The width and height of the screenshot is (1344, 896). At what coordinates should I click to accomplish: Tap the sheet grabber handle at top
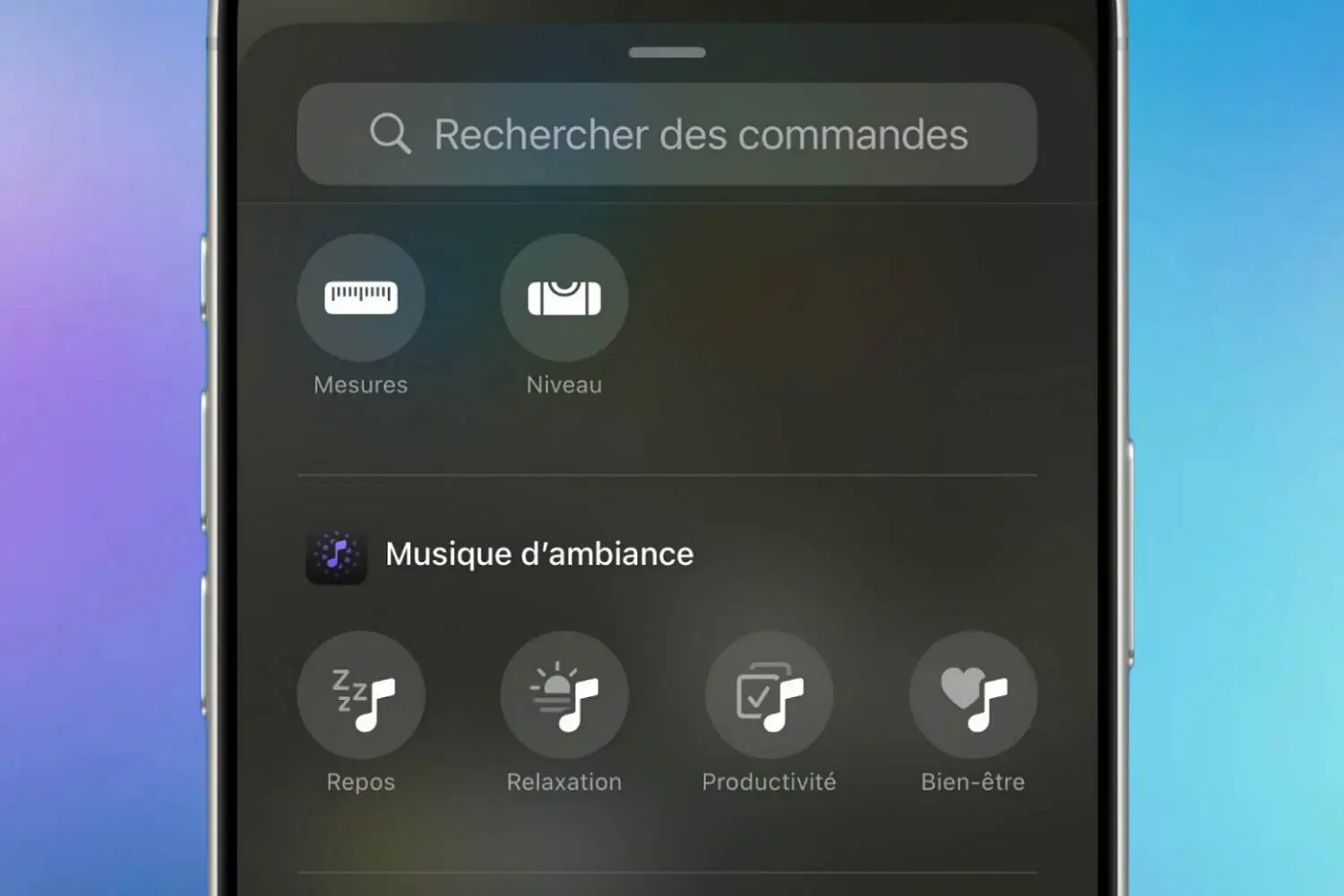(x=667, y=53)
